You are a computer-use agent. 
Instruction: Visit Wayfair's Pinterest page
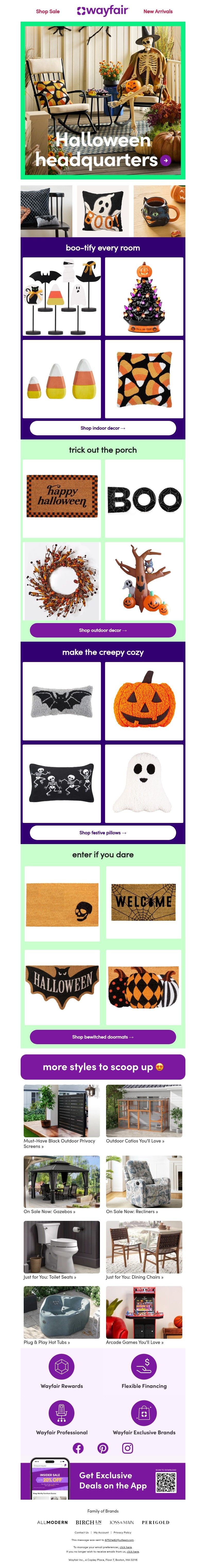tap(103, 1448)
